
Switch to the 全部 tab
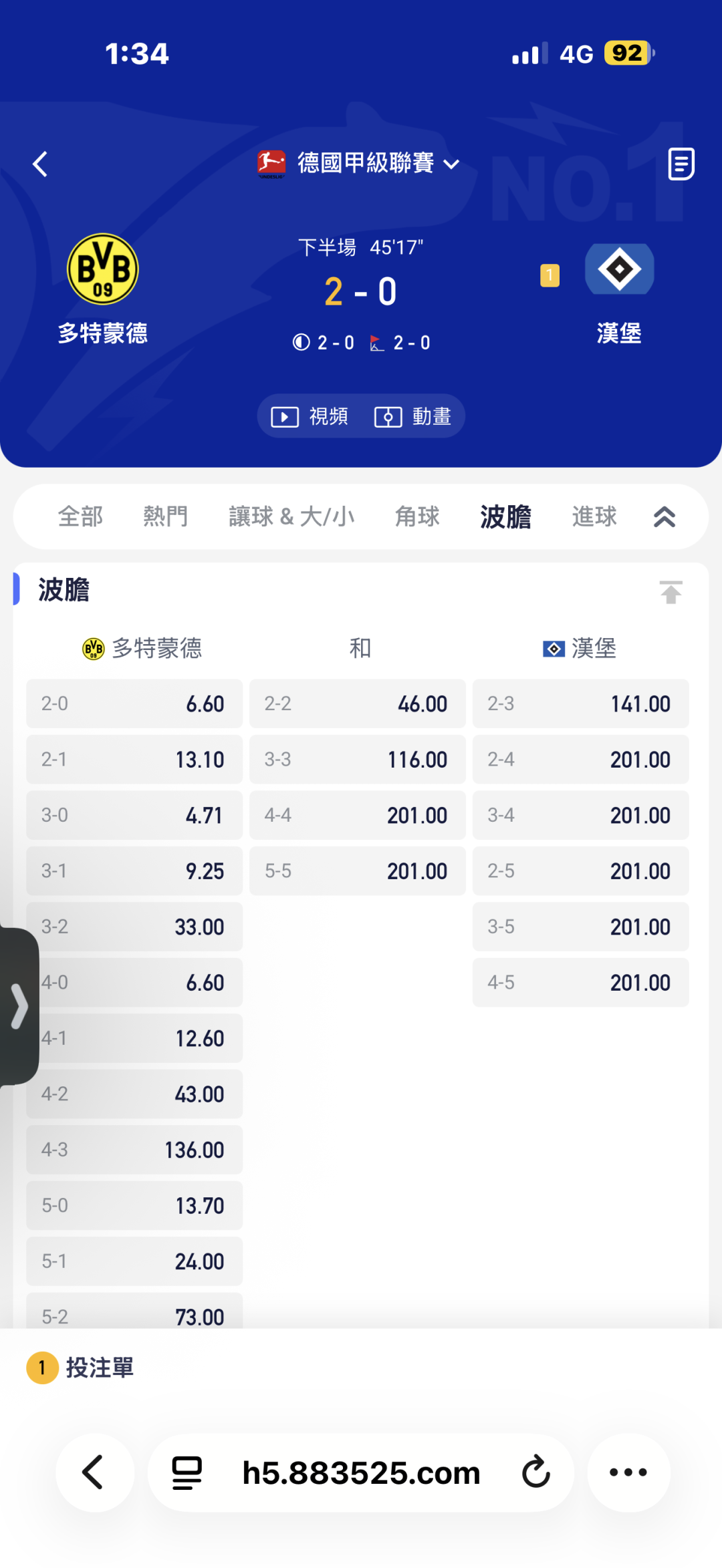(x=81, y=516)
